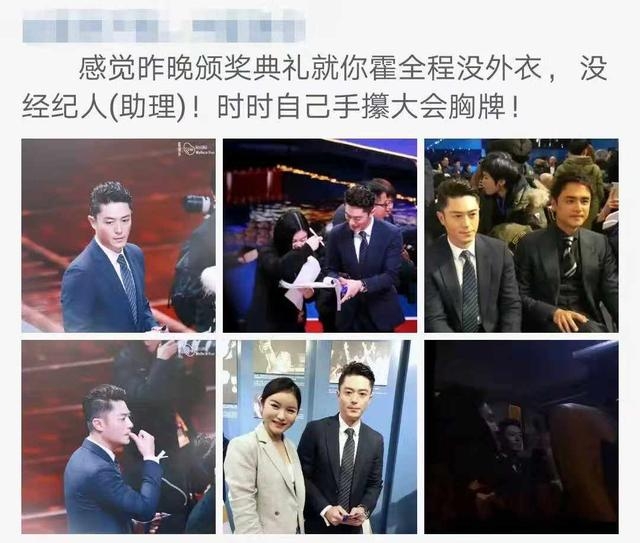View photo of man signing beside woman holding paper
Screen dimensions: 640x543
[x=320, y=236]
